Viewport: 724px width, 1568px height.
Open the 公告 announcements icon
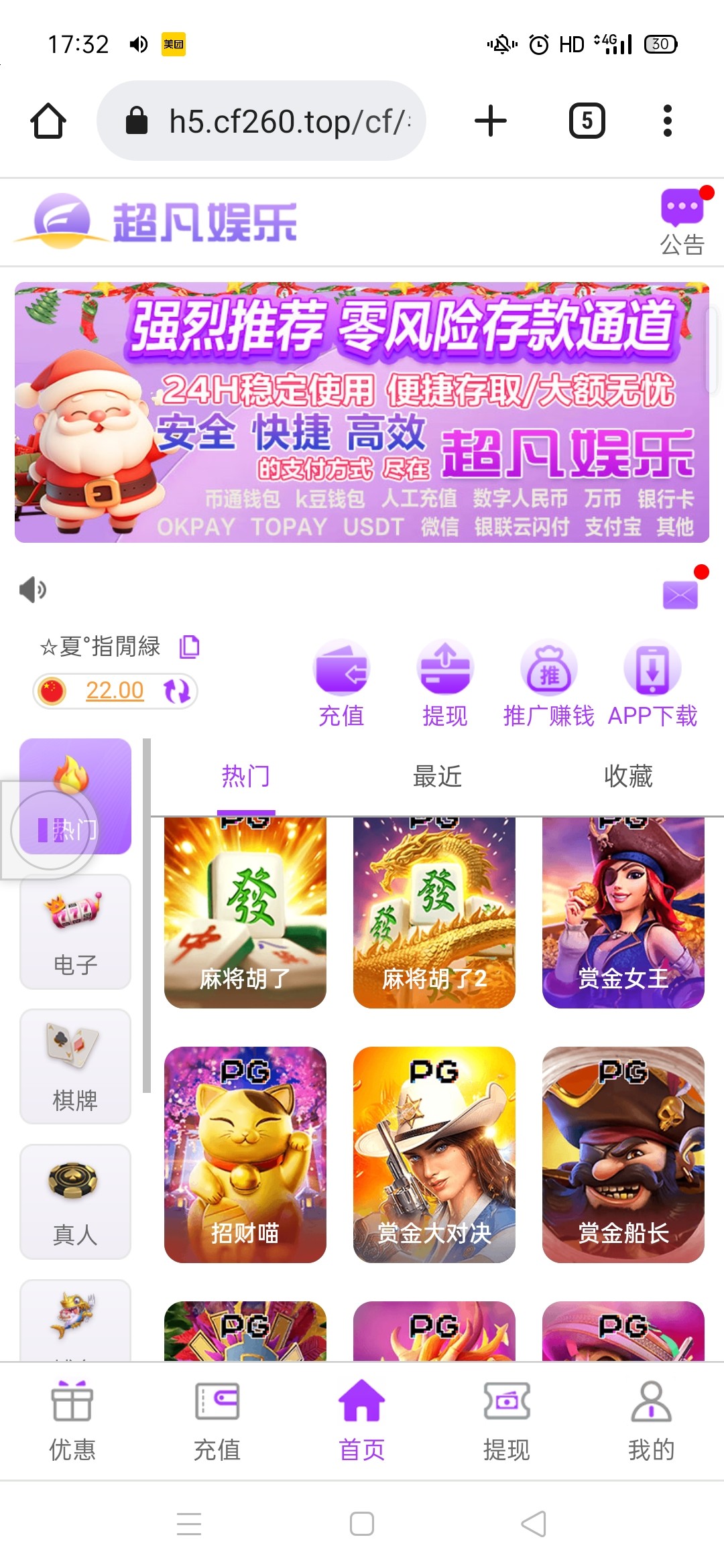(682, 222)
